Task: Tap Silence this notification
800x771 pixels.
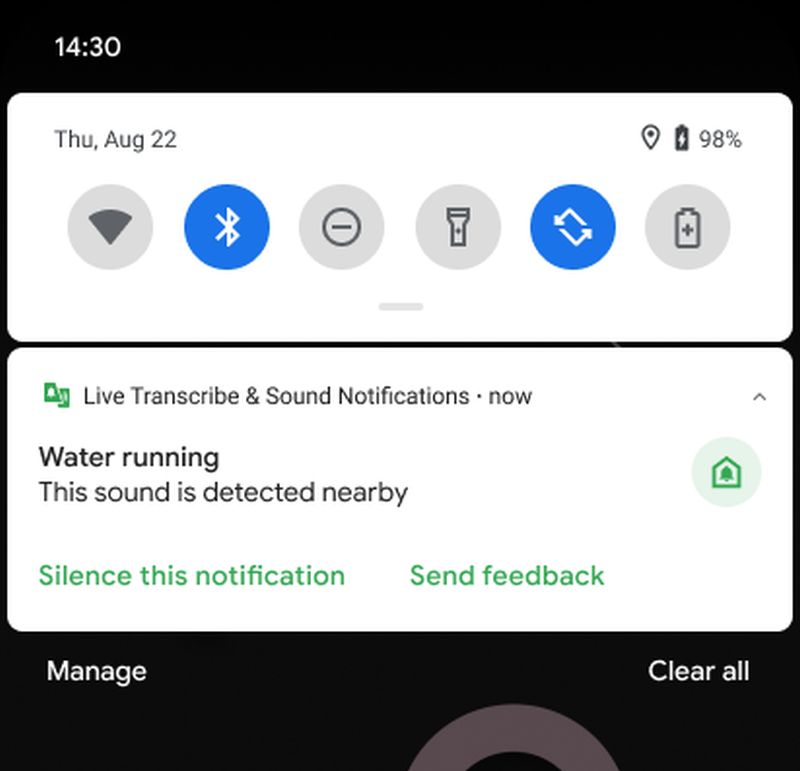Action: [x=192, y=576]
